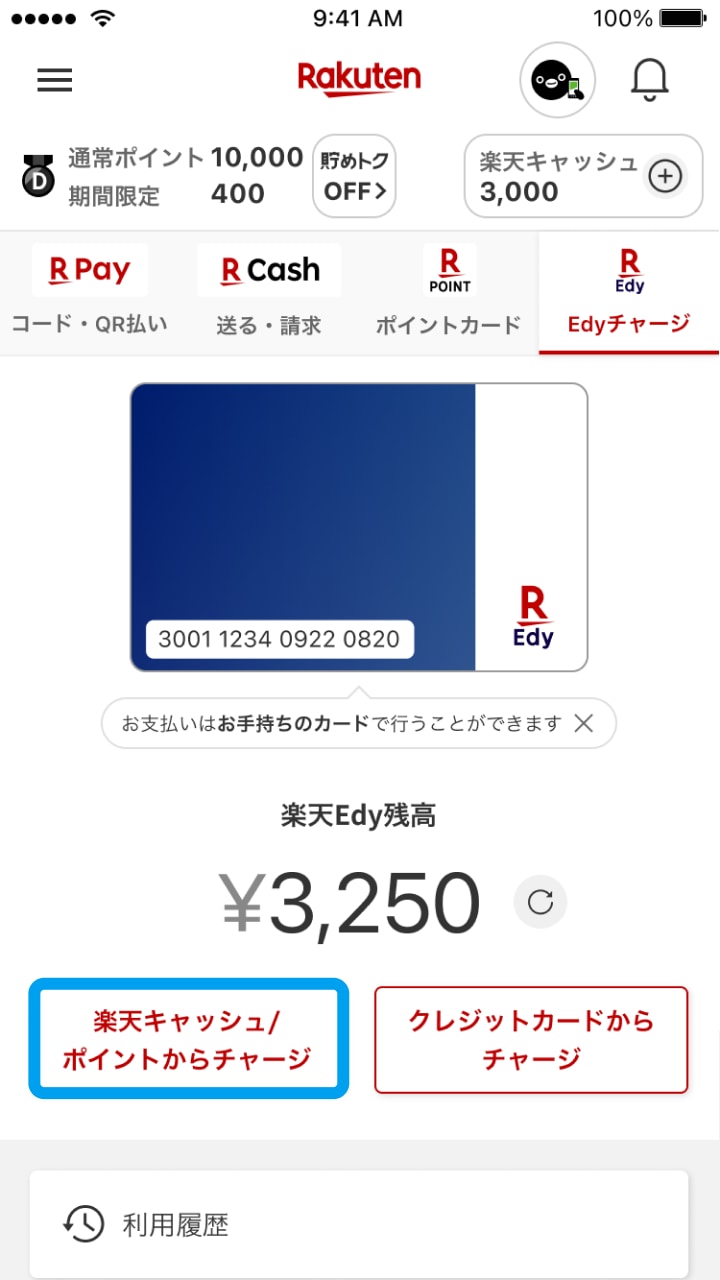
Task: Open the notifications bell
Action: tap(649, 79)
